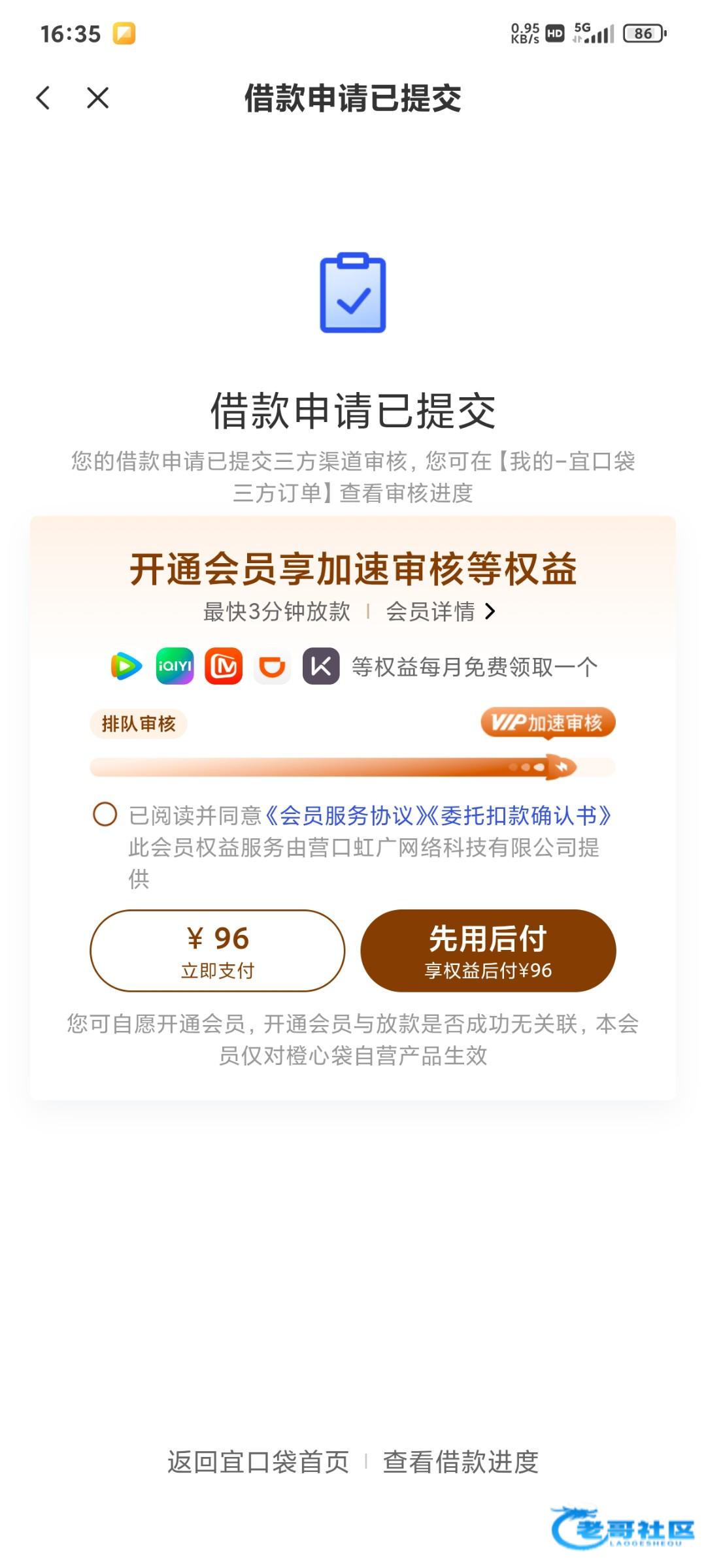Close the loan application page
The width and height of the screenshot is (706, 1568).
[97, 99]
